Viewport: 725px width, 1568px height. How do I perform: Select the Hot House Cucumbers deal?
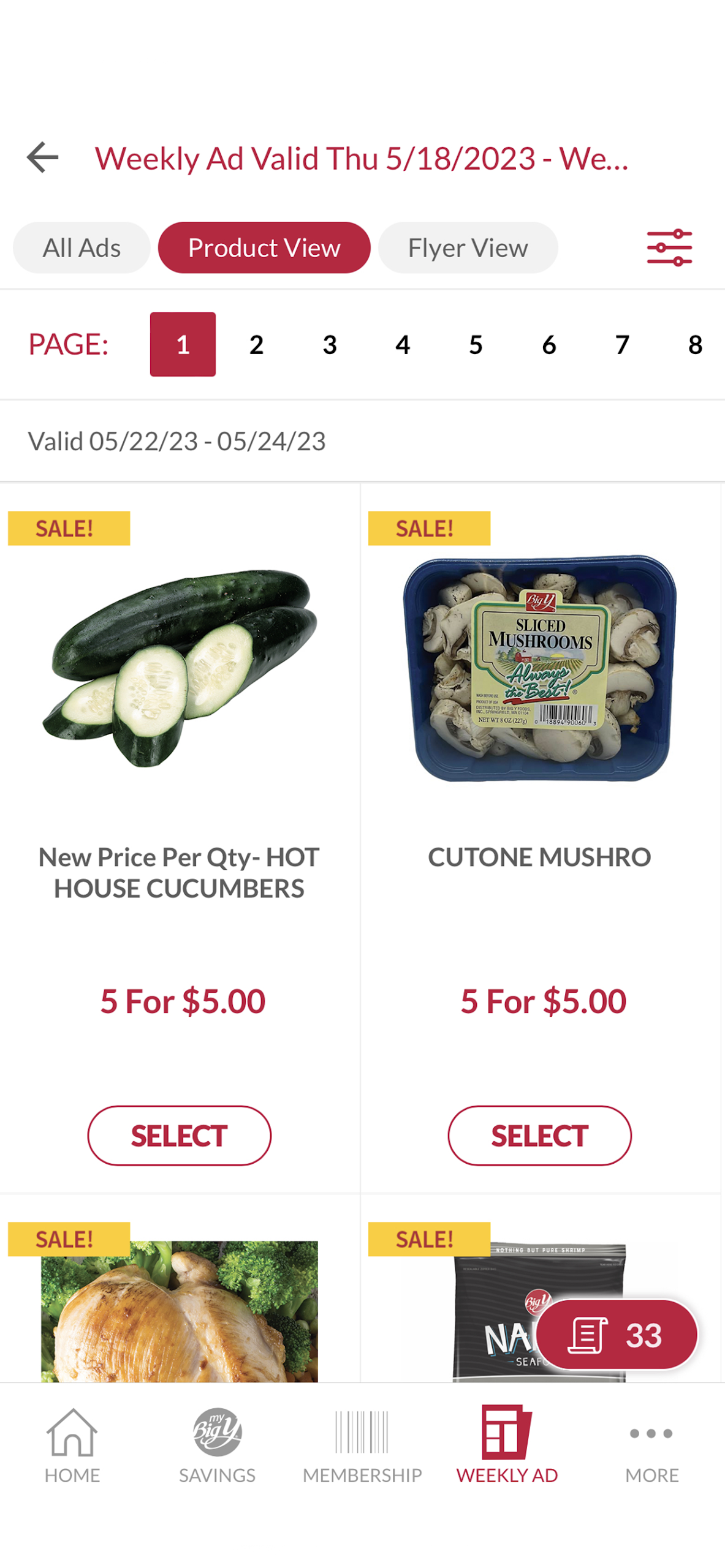(x=180, y=1135)
